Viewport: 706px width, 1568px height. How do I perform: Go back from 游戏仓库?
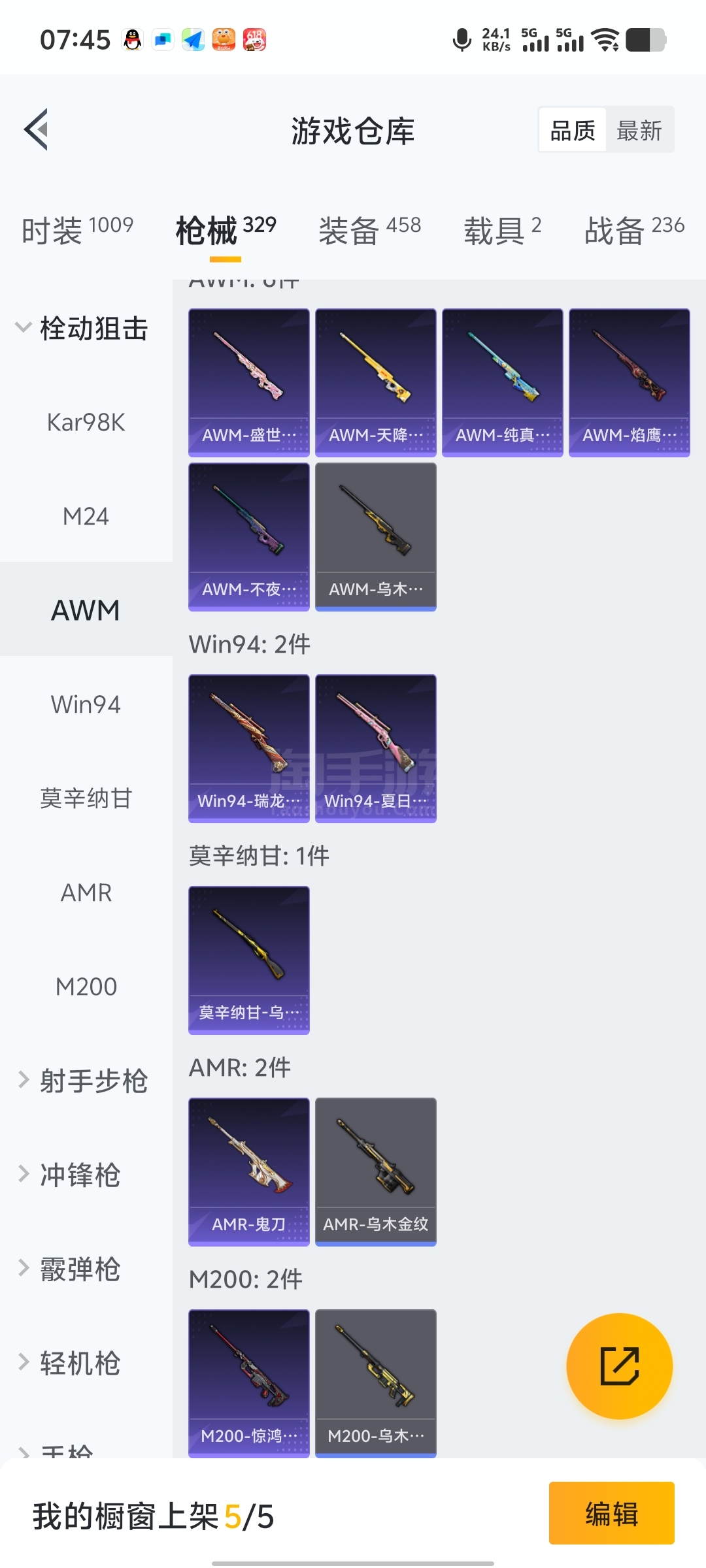pyautogui.click(x=37, y=129)
